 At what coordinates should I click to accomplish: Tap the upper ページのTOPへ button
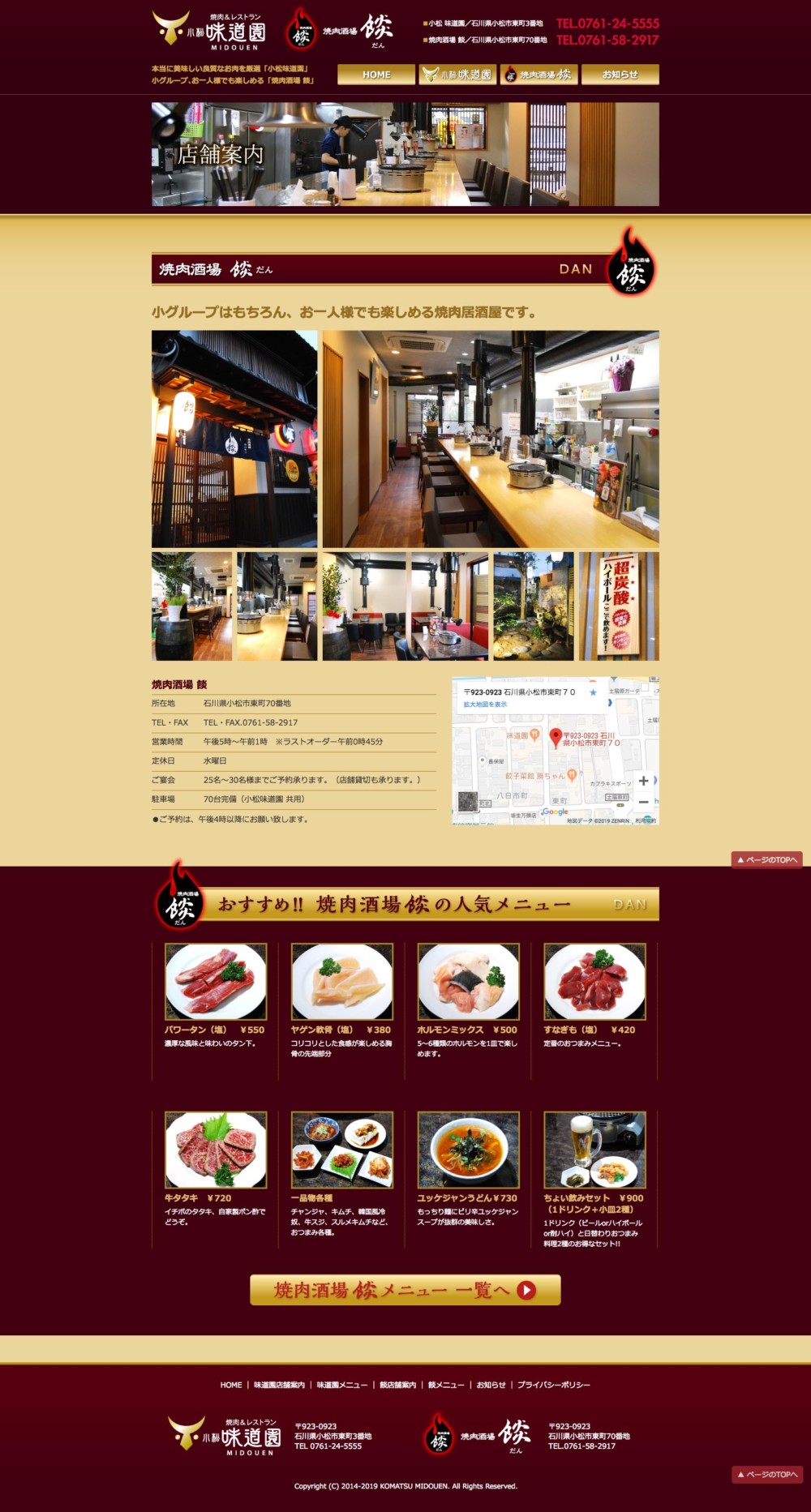pyautogui.click(x=766, y=860)
